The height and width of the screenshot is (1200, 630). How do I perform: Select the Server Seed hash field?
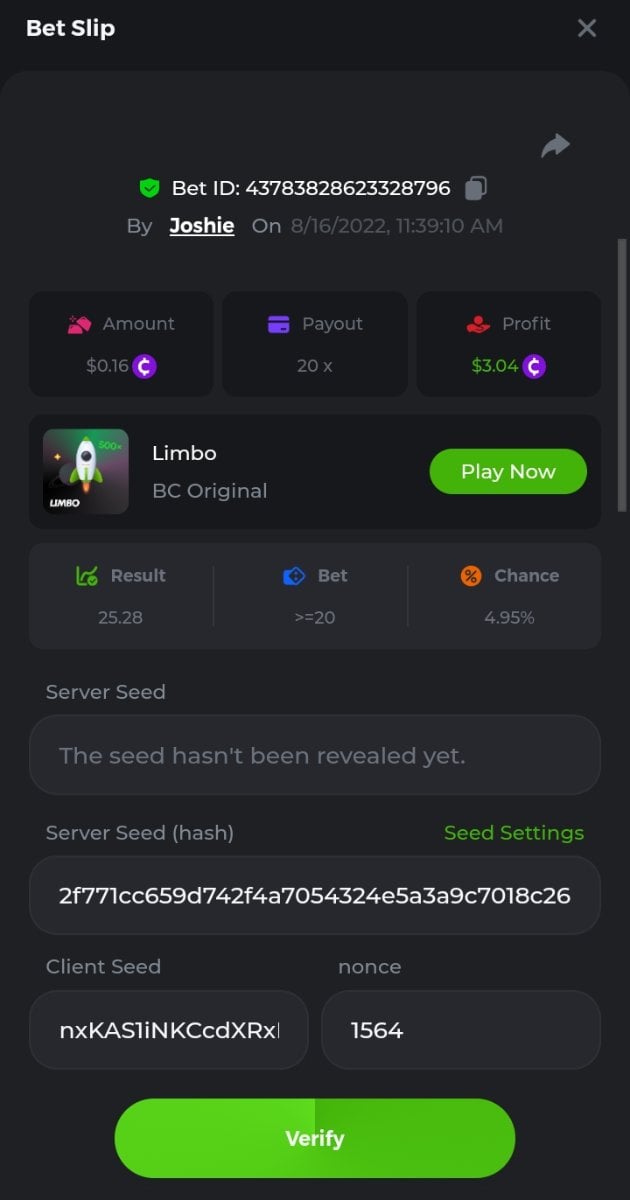(x=314, y=896)
